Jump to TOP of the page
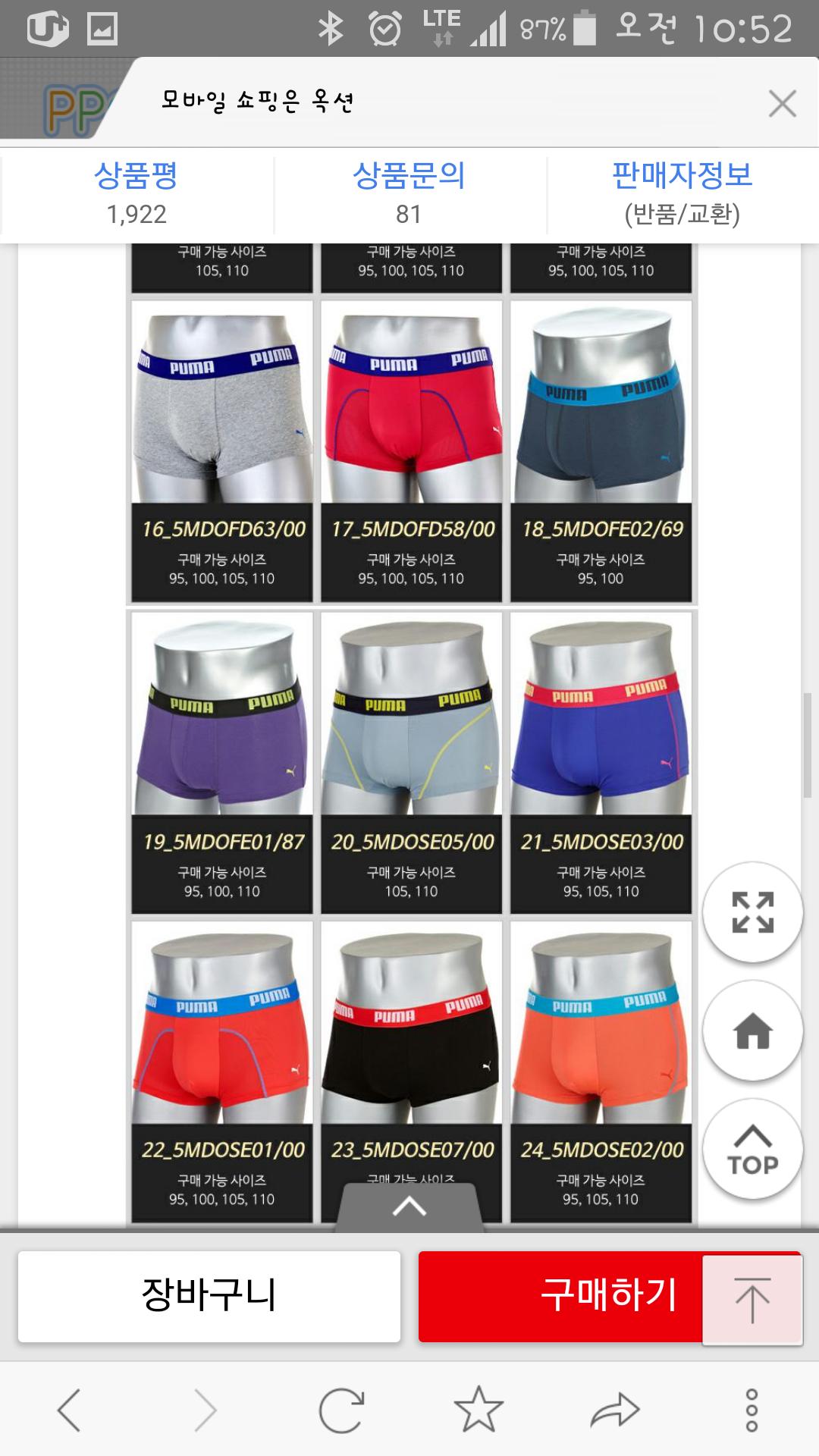 tap(752, 1149)
